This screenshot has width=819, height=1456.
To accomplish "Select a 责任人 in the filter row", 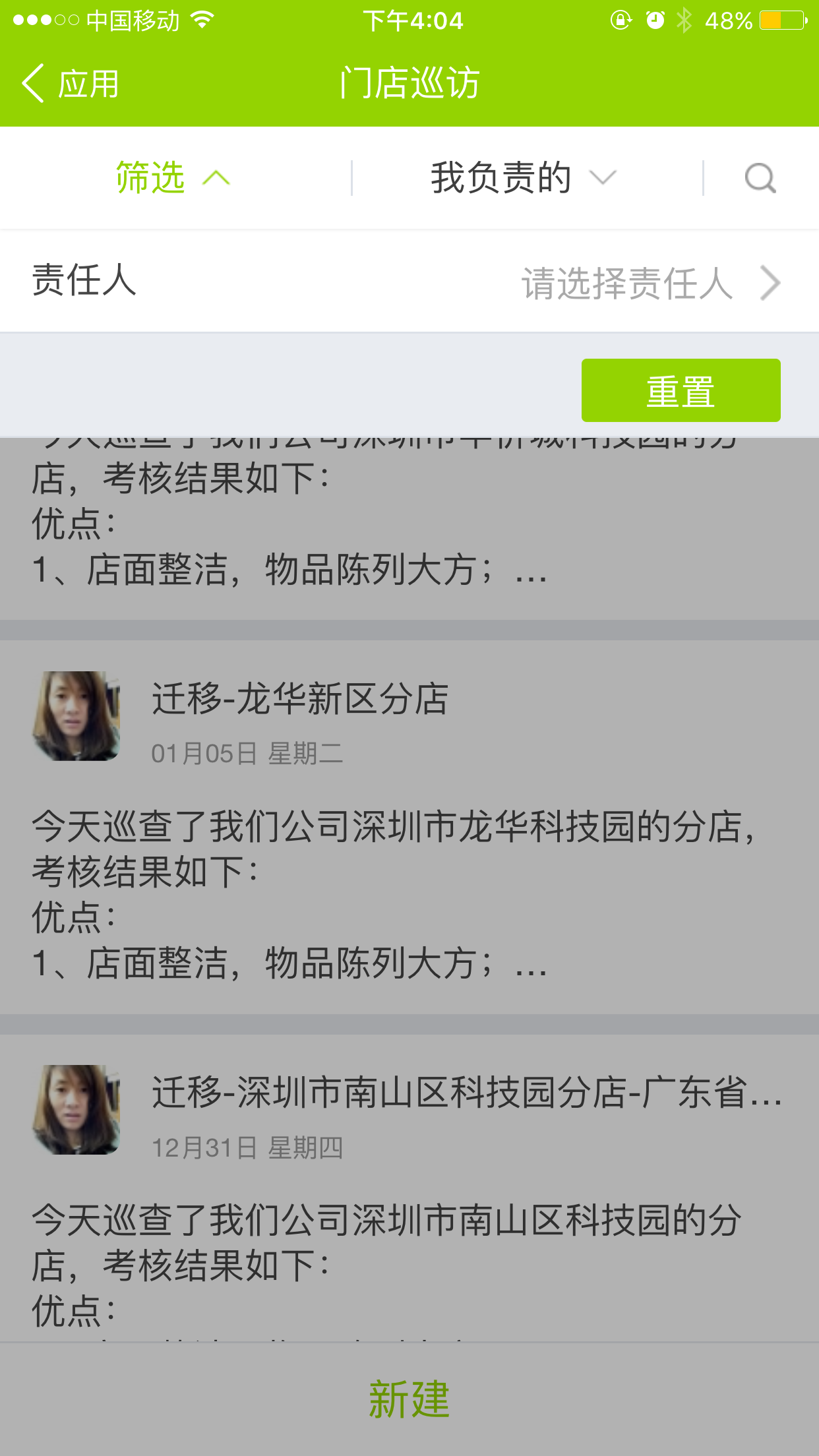I will (649, 283).
